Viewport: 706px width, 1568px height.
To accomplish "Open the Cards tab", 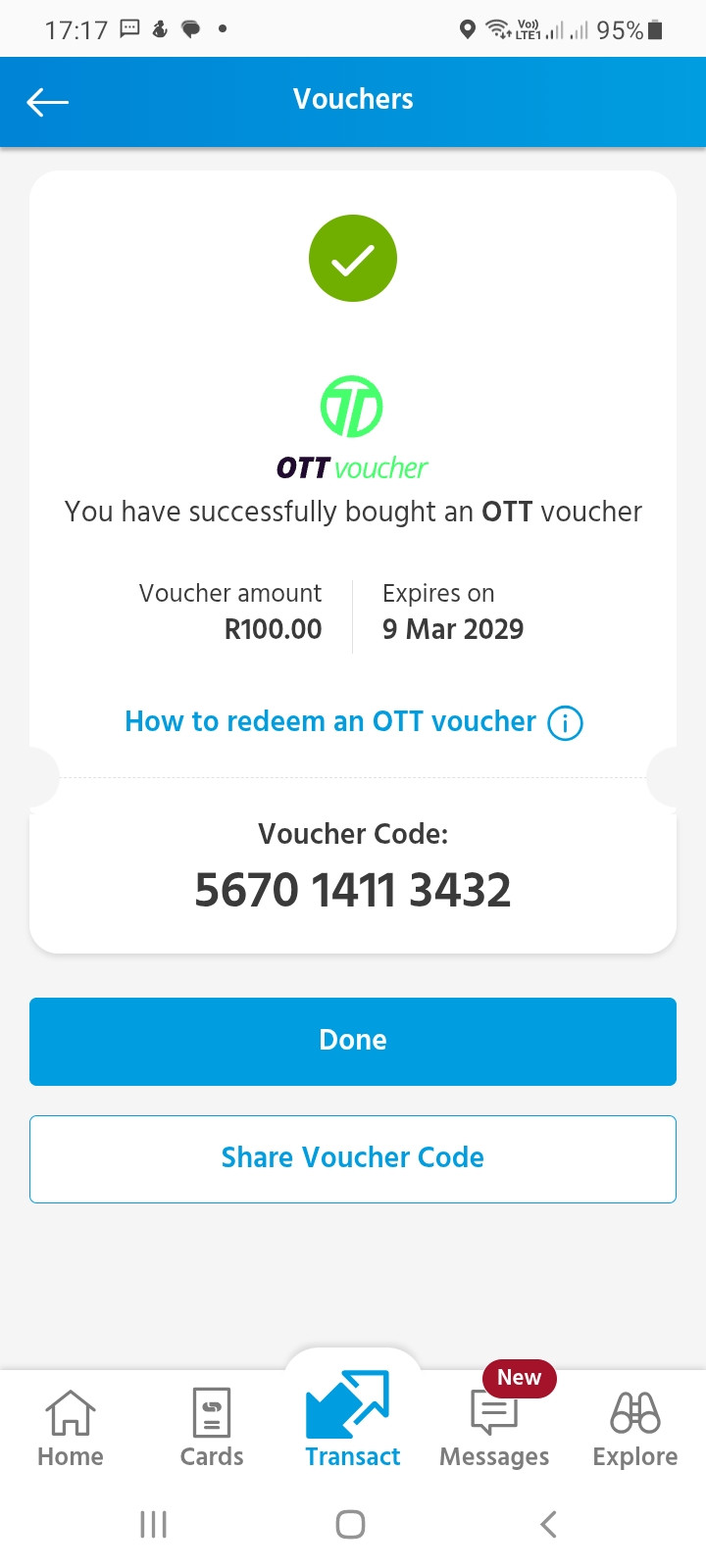I will [x=212, y=1429].
